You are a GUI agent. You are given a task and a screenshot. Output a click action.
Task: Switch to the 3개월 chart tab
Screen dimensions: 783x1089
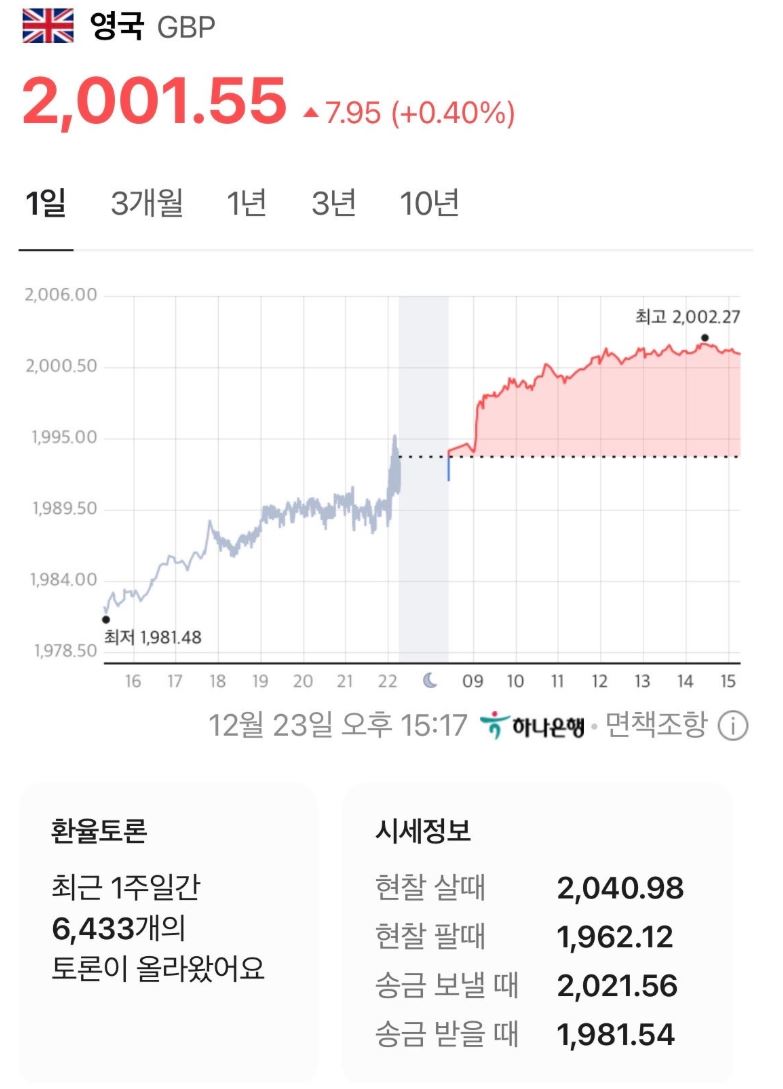tap(147, 204)
